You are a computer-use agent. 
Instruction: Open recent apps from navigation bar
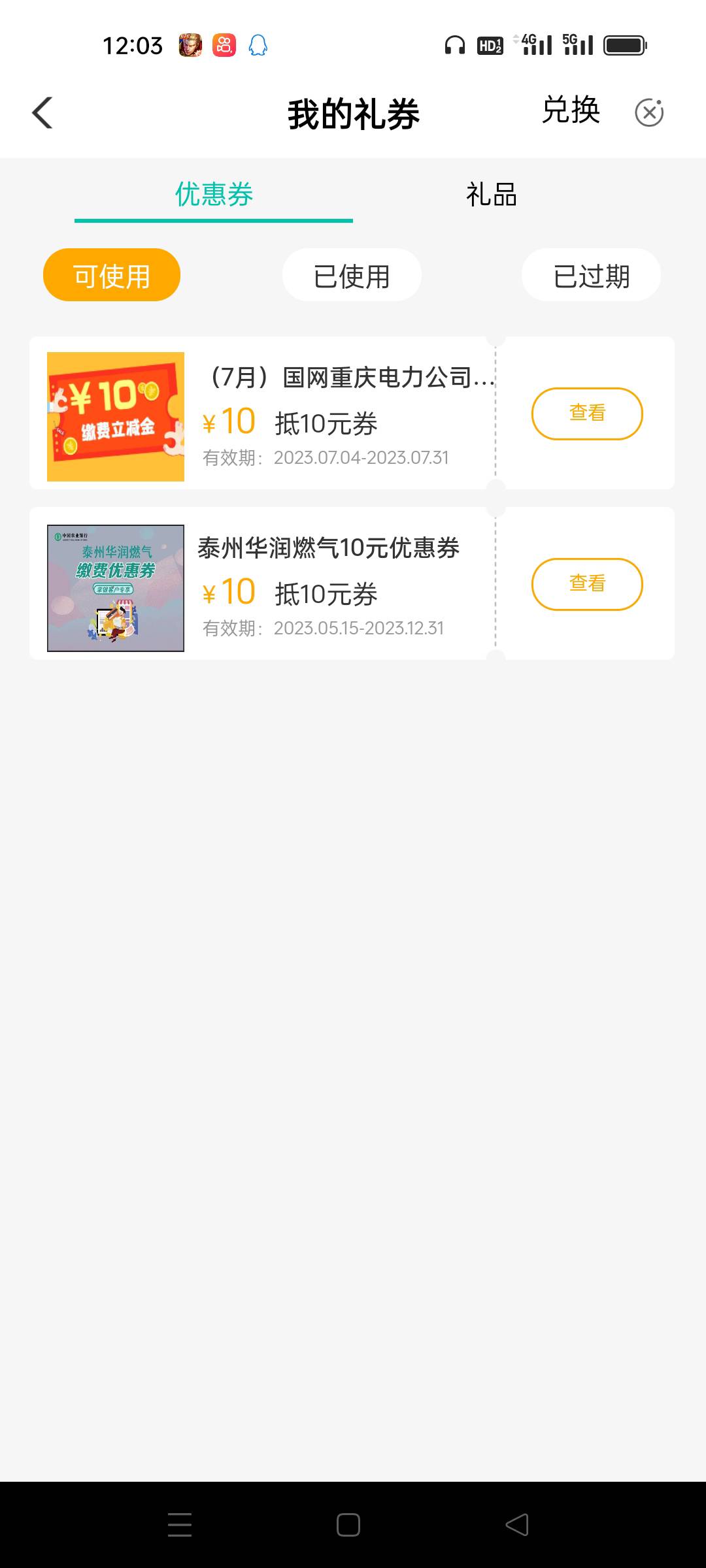(x=180, y=1525)
